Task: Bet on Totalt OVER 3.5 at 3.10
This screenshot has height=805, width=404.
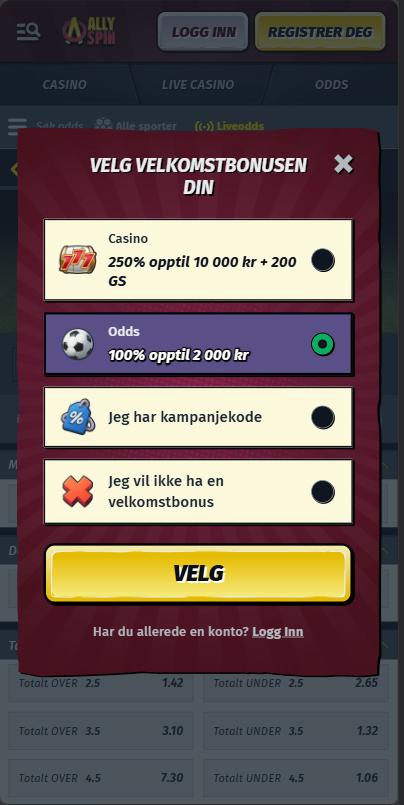Action: (101, 731)
